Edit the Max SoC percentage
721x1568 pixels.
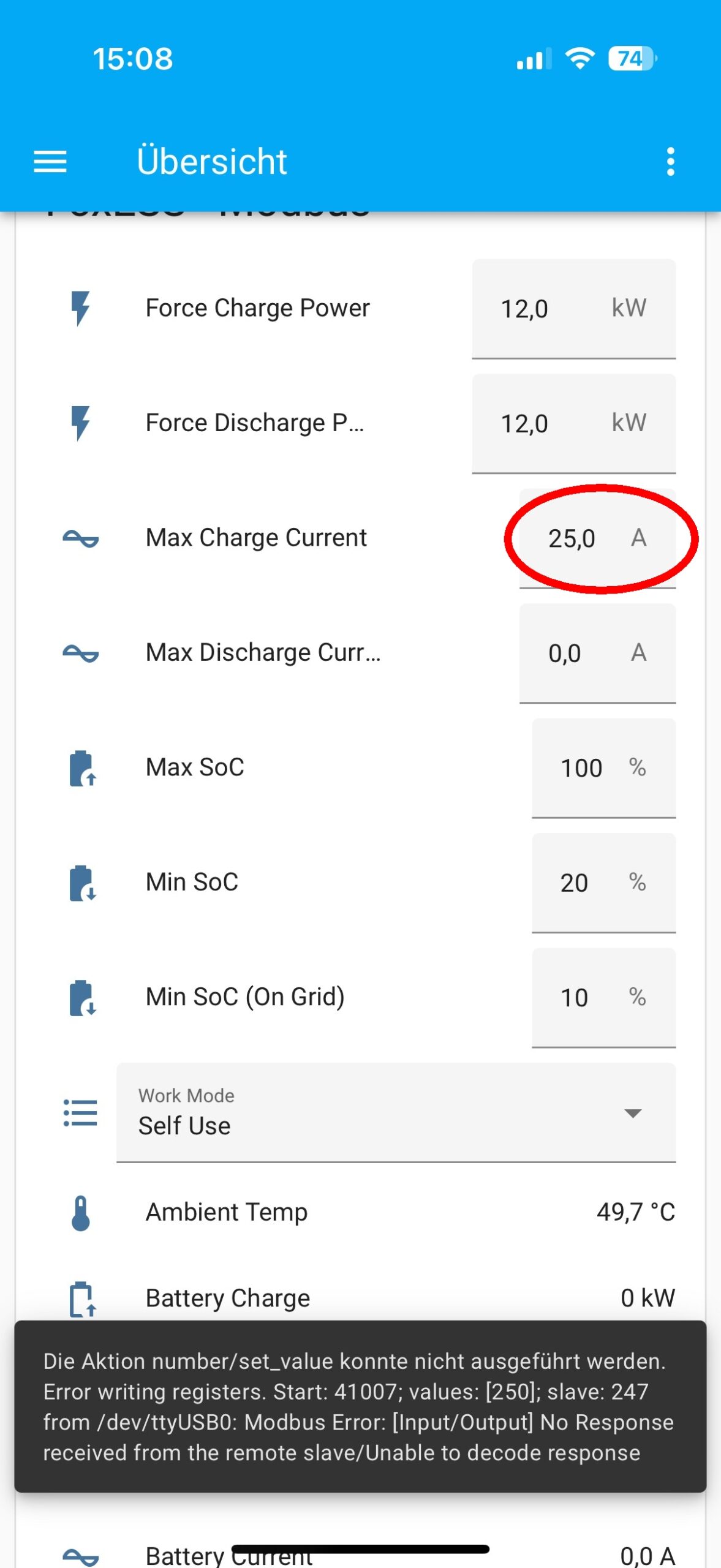[604, 768]
